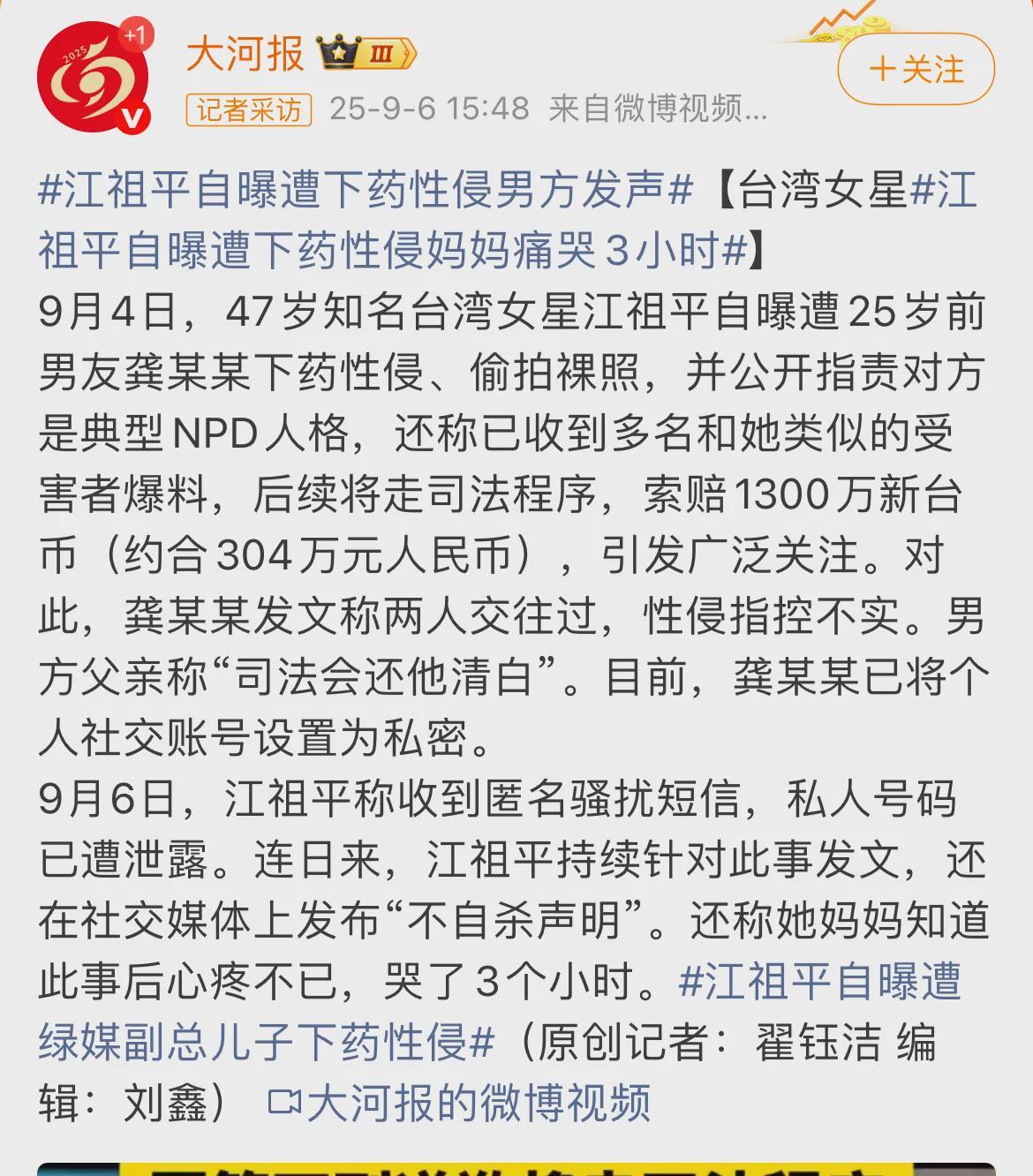Viewport: 1033px width, 1176px height.
Task: Follow 大河报 with the 关注 button
Action: coord(916,70)
